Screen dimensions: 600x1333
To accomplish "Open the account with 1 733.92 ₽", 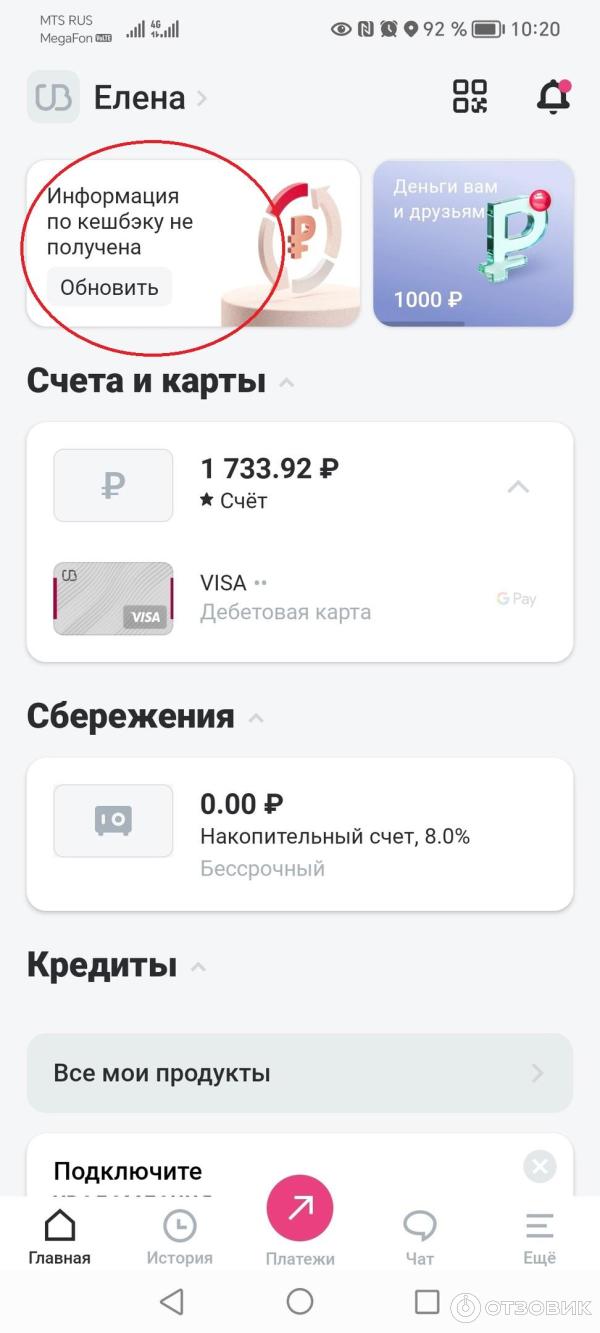I will tap(270, 484).
